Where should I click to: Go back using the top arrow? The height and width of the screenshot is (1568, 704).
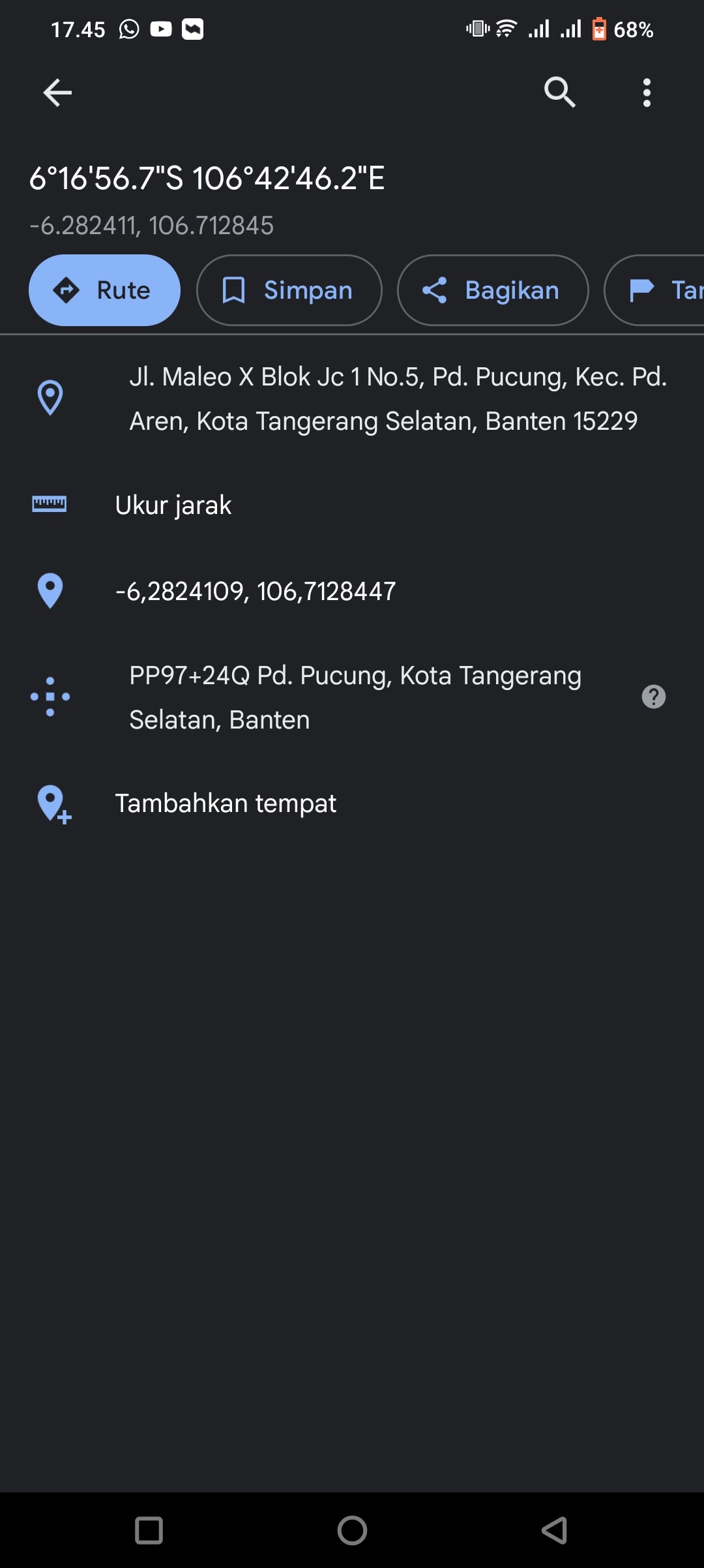tap(57, 93)
